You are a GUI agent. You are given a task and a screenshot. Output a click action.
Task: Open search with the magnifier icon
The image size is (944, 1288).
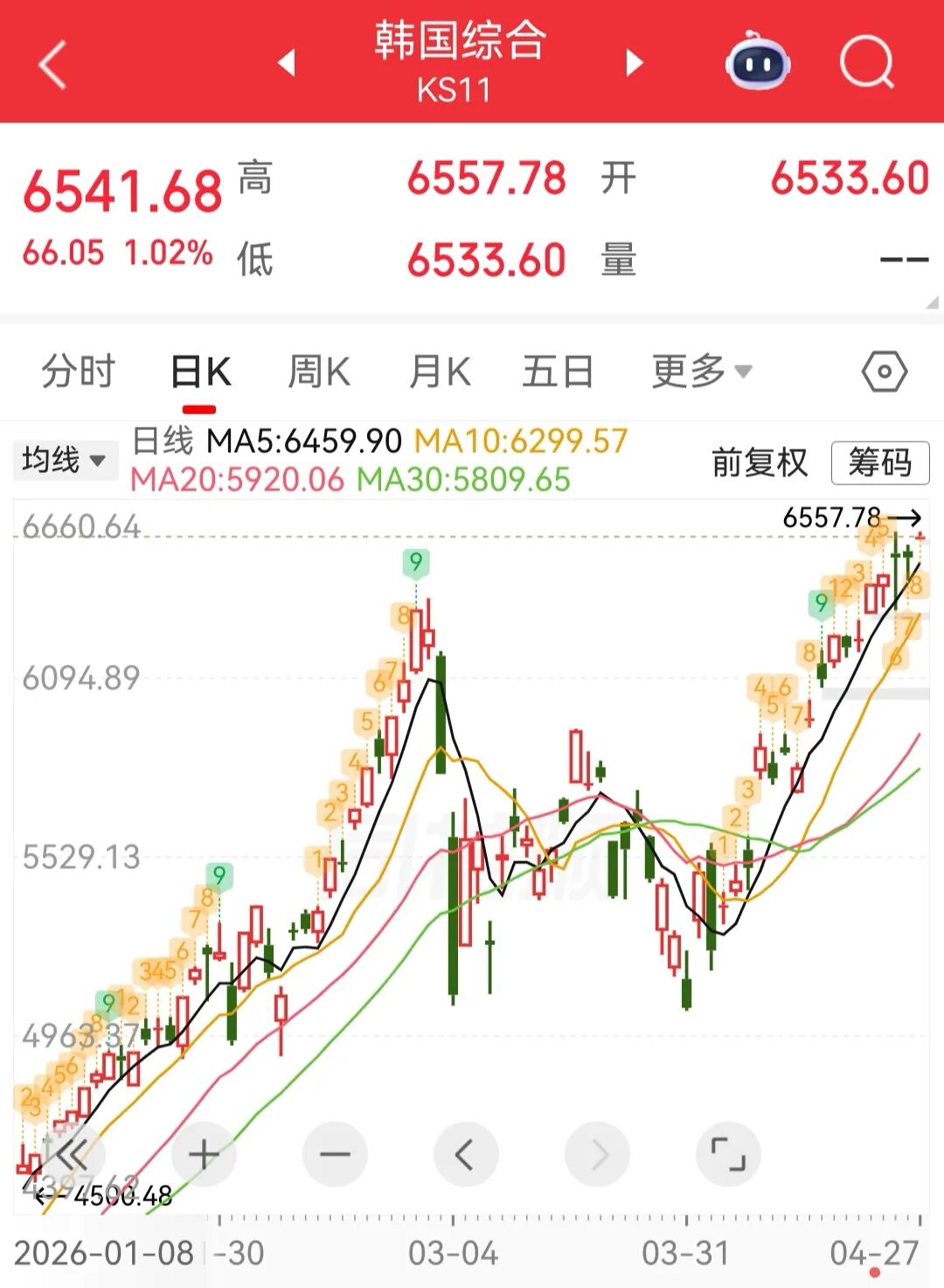866,63
